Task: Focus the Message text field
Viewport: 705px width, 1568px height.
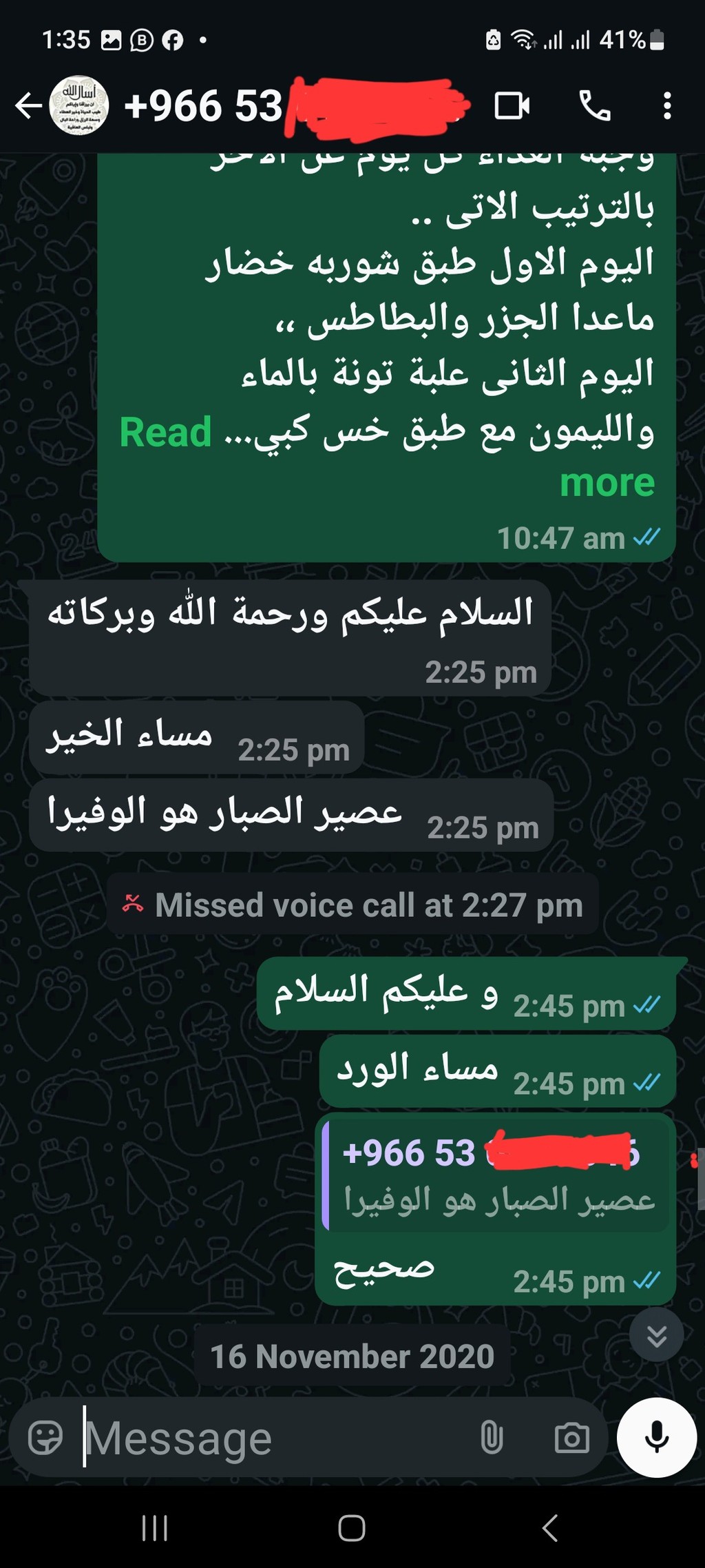Action: [x=275, y=1438]
